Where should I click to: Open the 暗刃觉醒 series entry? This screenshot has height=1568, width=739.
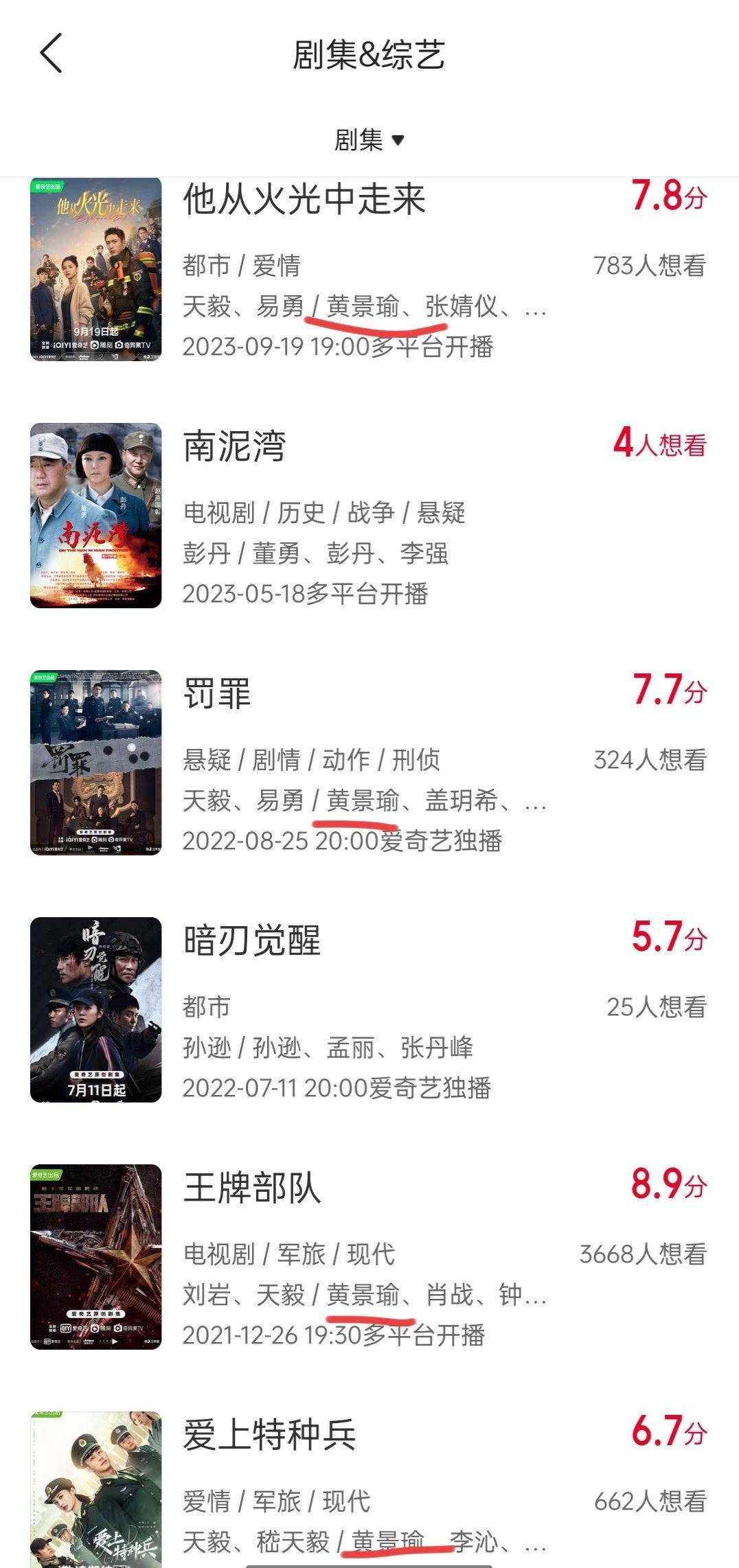(369, 1010)
